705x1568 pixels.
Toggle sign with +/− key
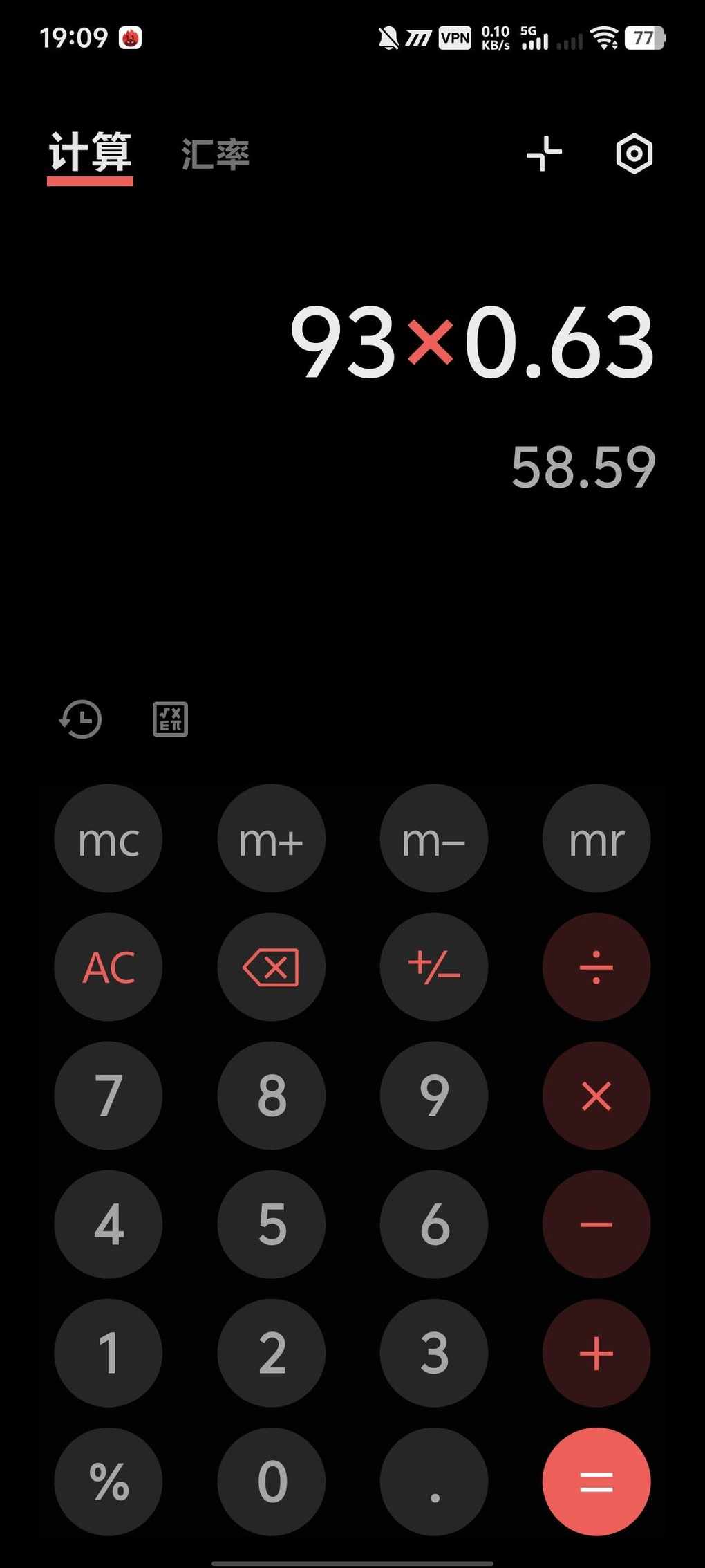click(434, 967)
